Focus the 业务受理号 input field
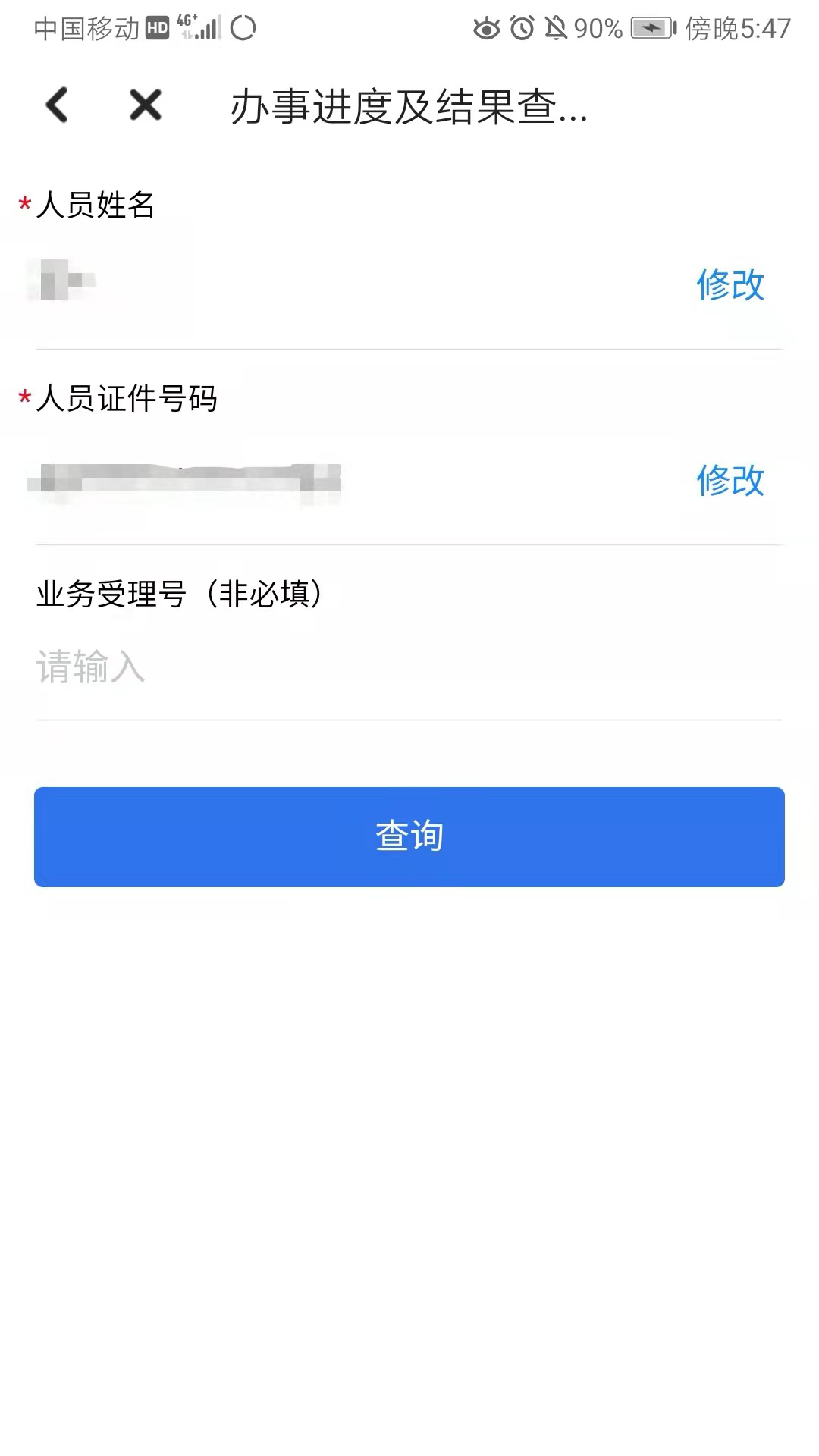Viewport: 819px width, 1456px height. click(408, 667)
